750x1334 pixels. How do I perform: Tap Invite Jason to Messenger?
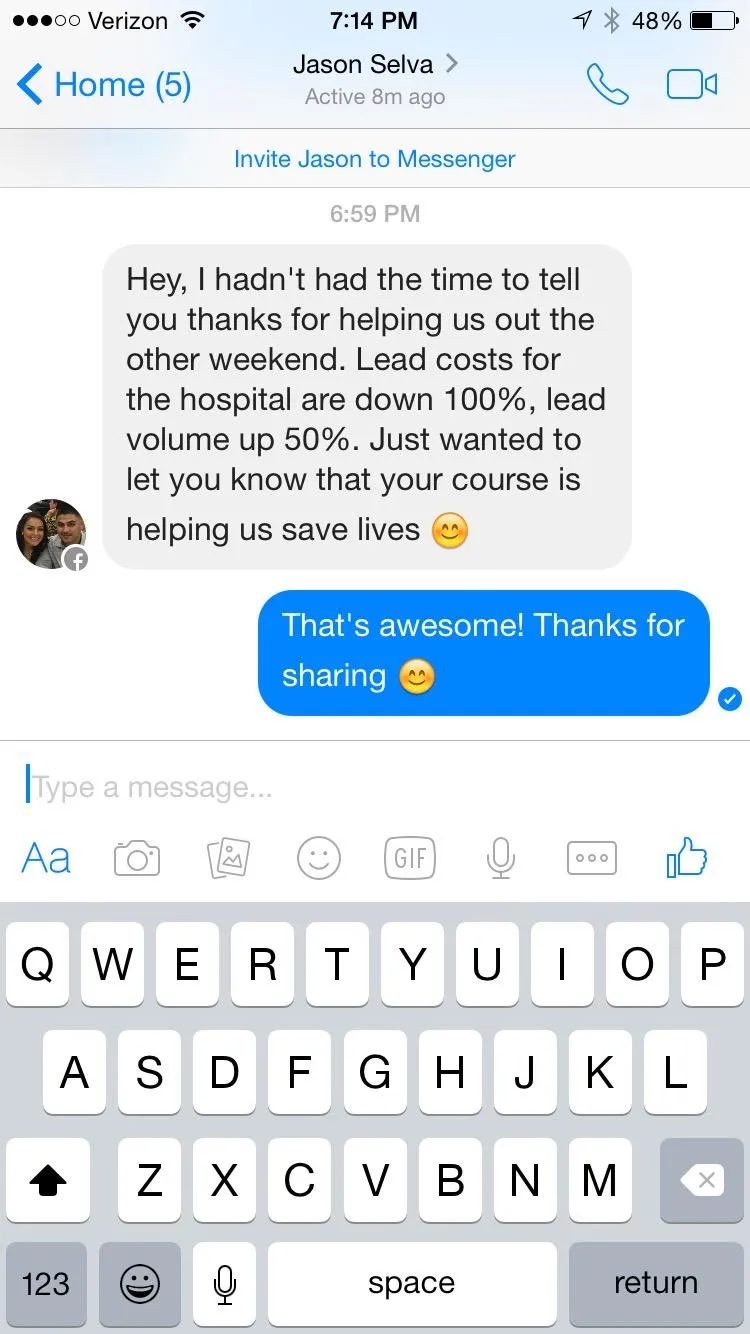pyautogui.click(x=375, y=159)
